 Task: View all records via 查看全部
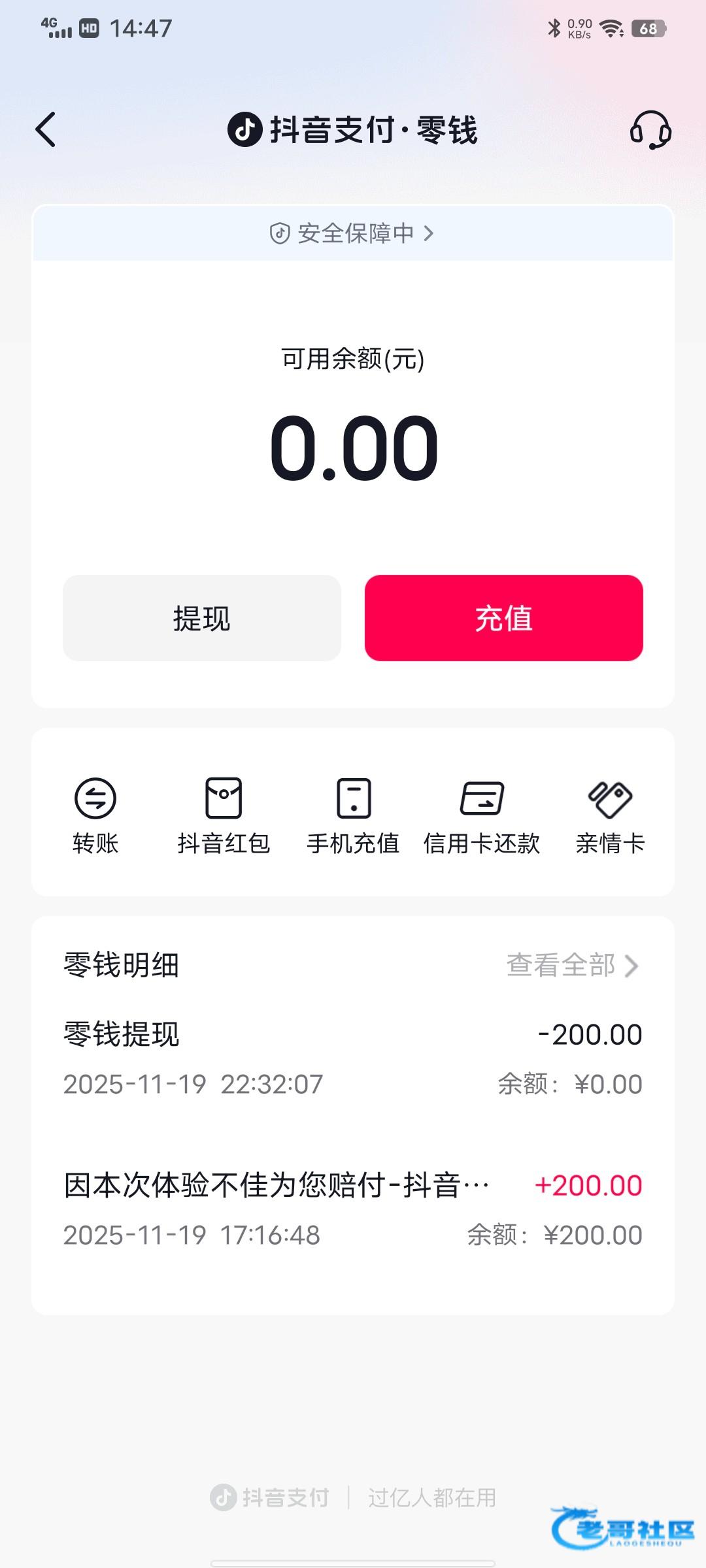573,965
